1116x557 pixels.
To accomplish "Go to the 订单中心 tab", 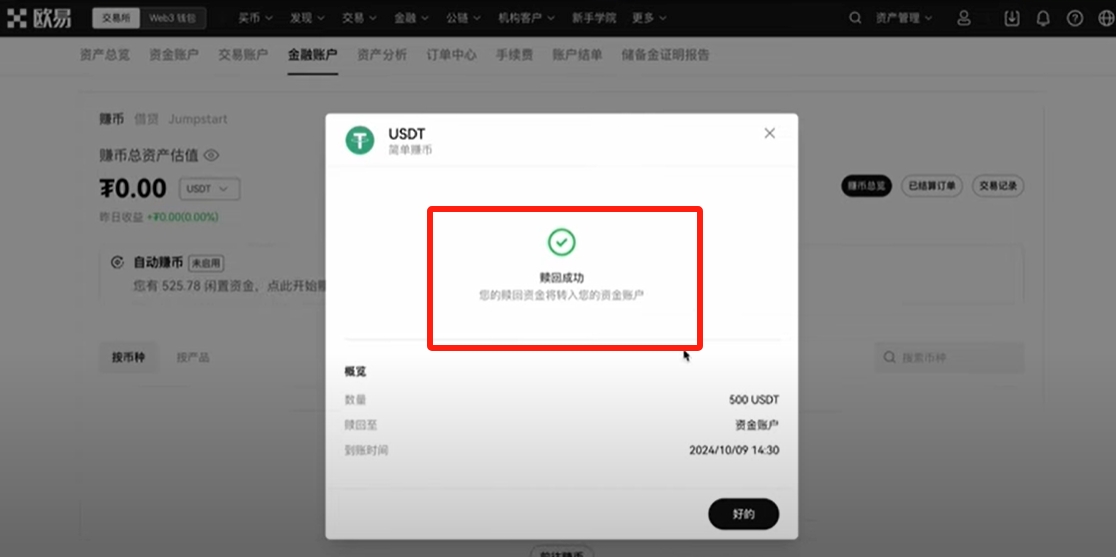I will (x=451, y=55).
